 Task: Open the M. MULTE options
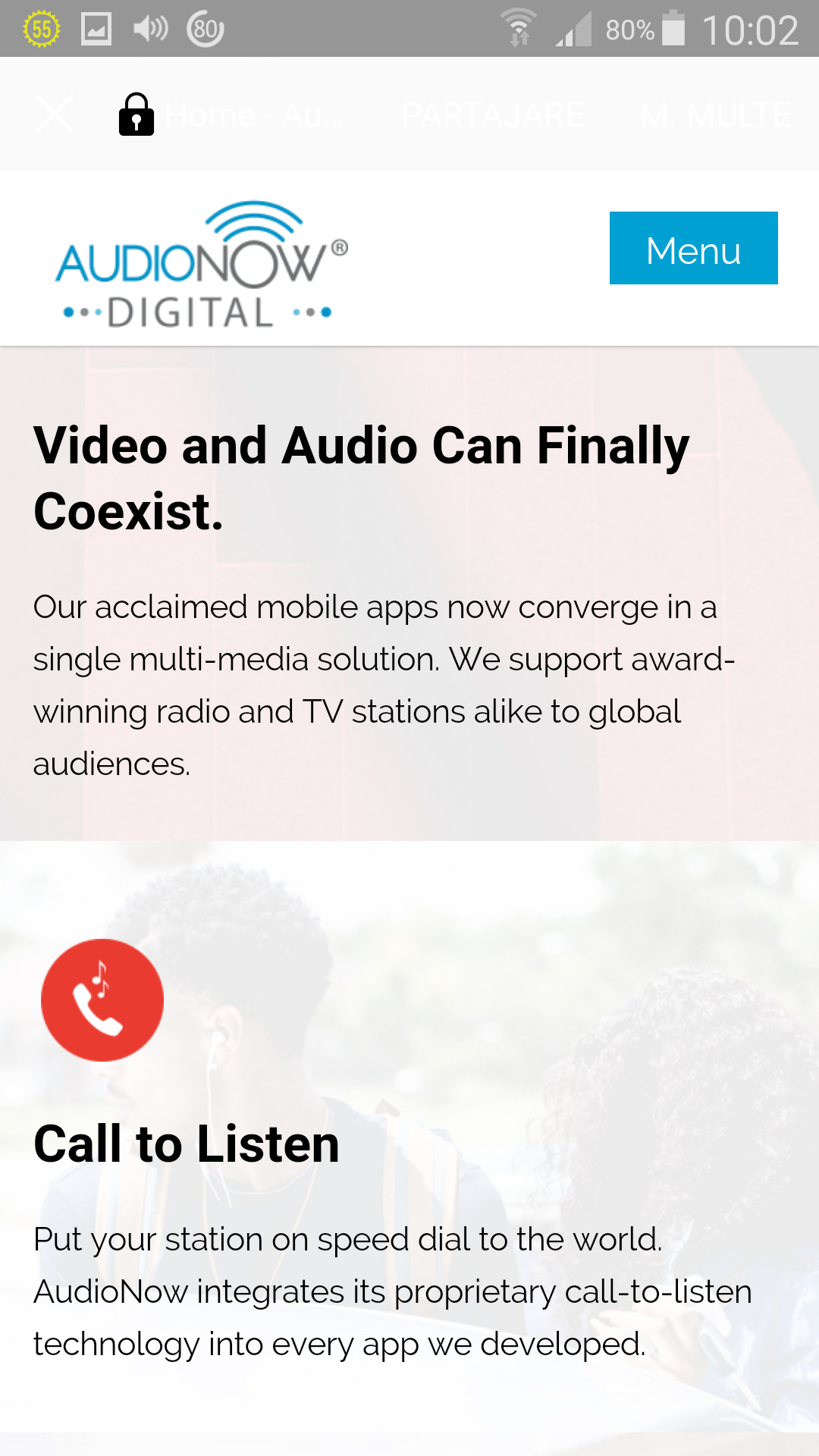coord(715,115)
